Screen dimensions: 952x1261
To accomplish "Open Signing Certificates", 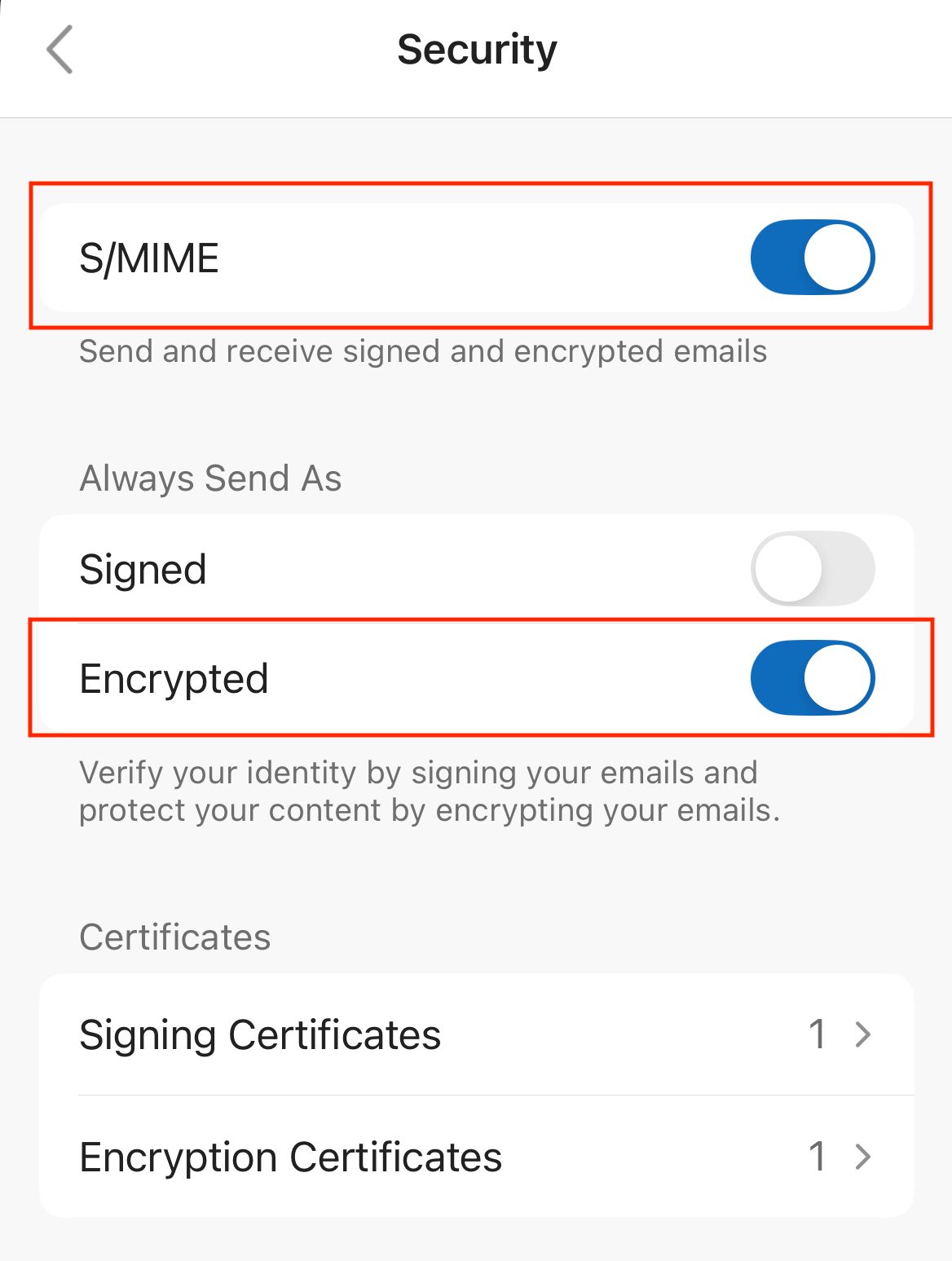I will 476,1034.
